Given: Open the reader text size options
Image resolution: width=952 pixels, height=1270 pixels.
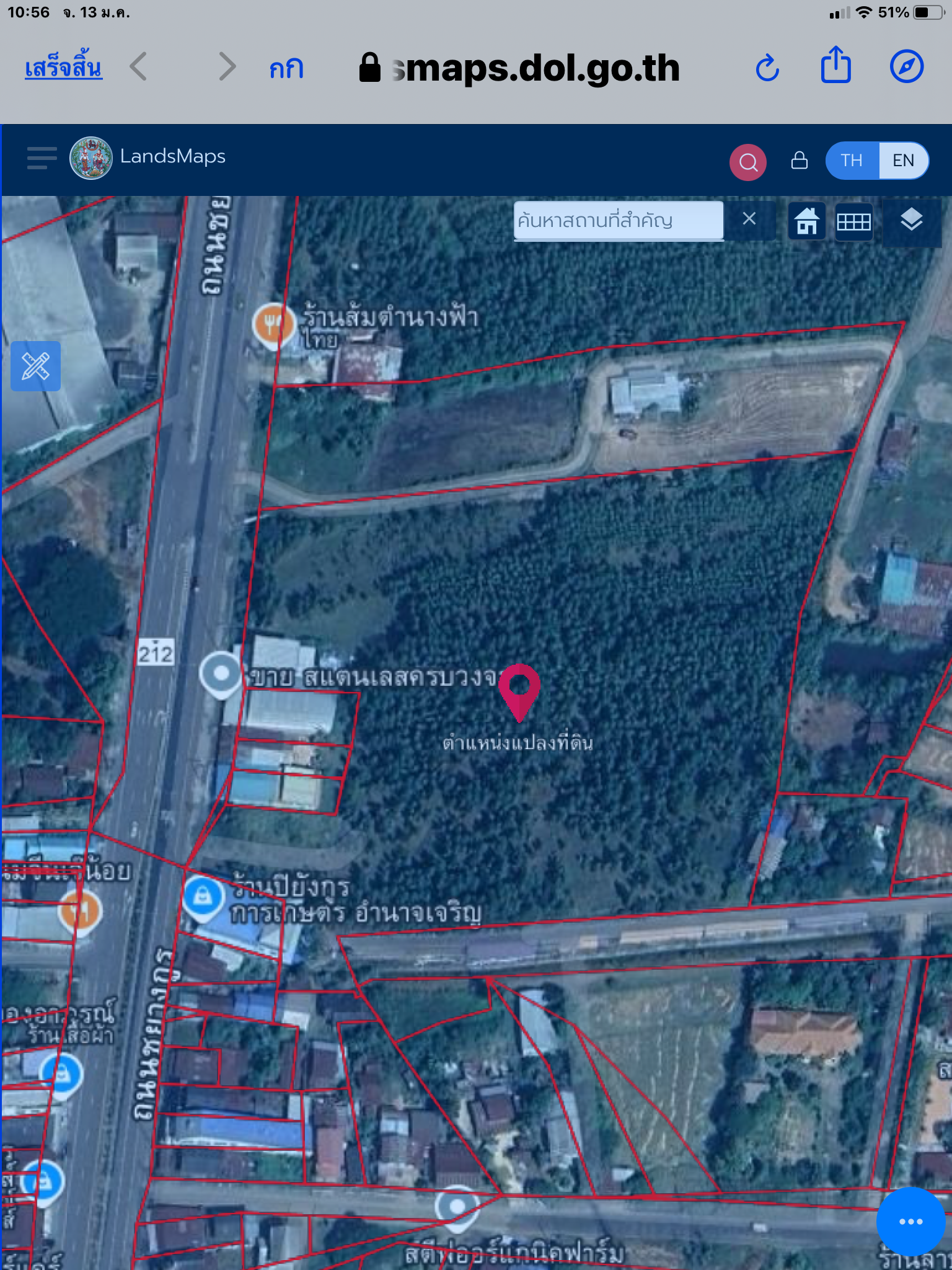Looking at the screenshot, I should [286, 68].
